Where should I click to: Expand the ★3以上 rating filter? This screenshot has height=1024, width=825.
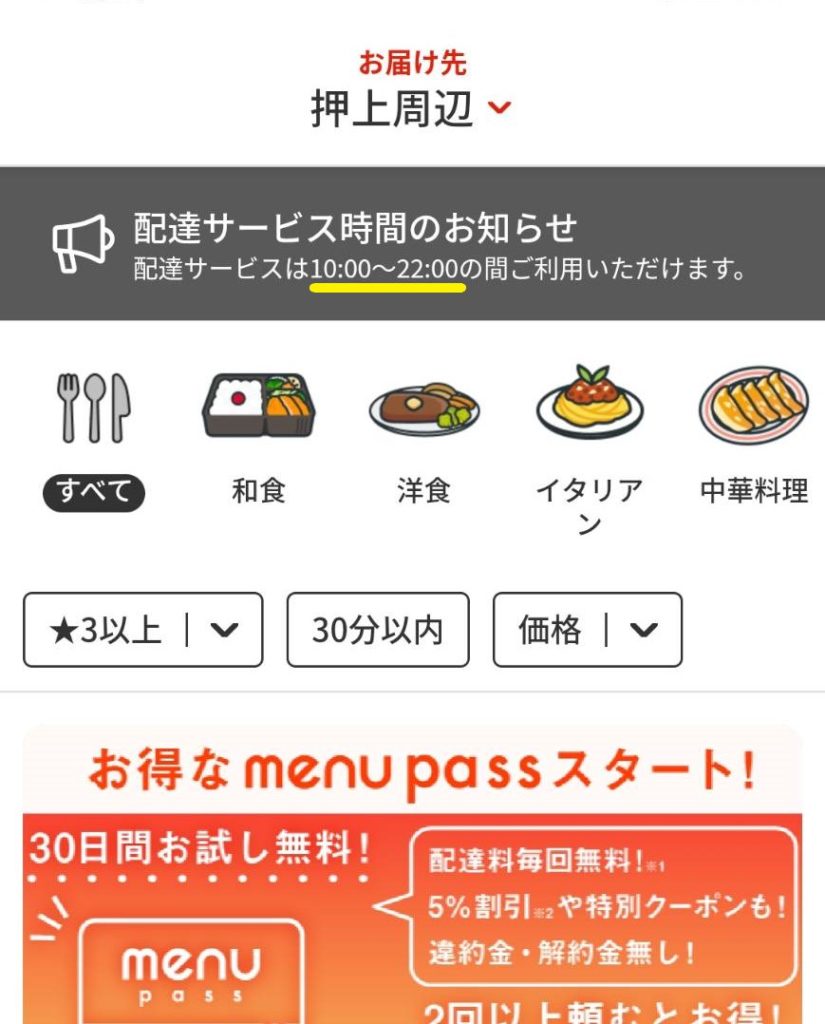point(143,630)
